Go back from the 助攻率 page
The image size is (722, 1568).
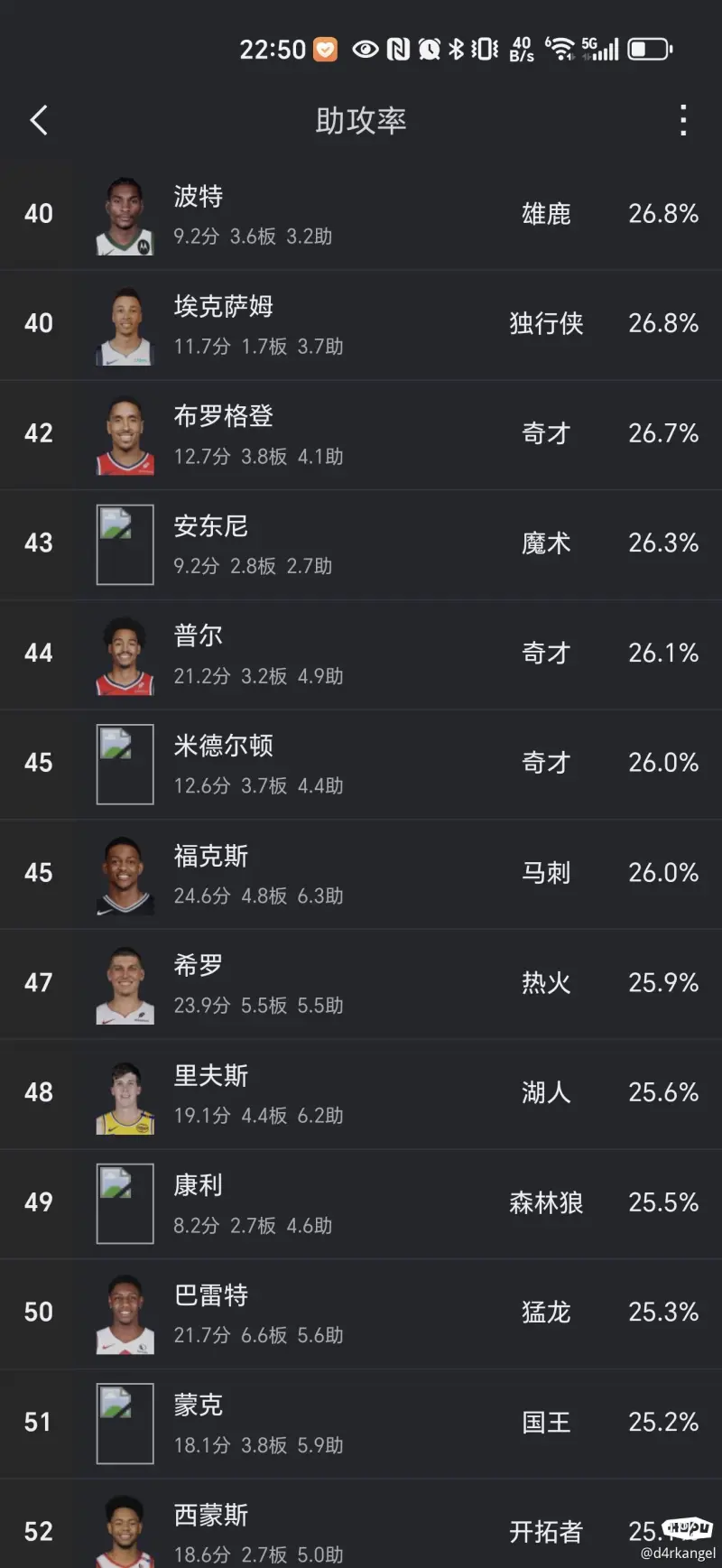click(39, 120)
